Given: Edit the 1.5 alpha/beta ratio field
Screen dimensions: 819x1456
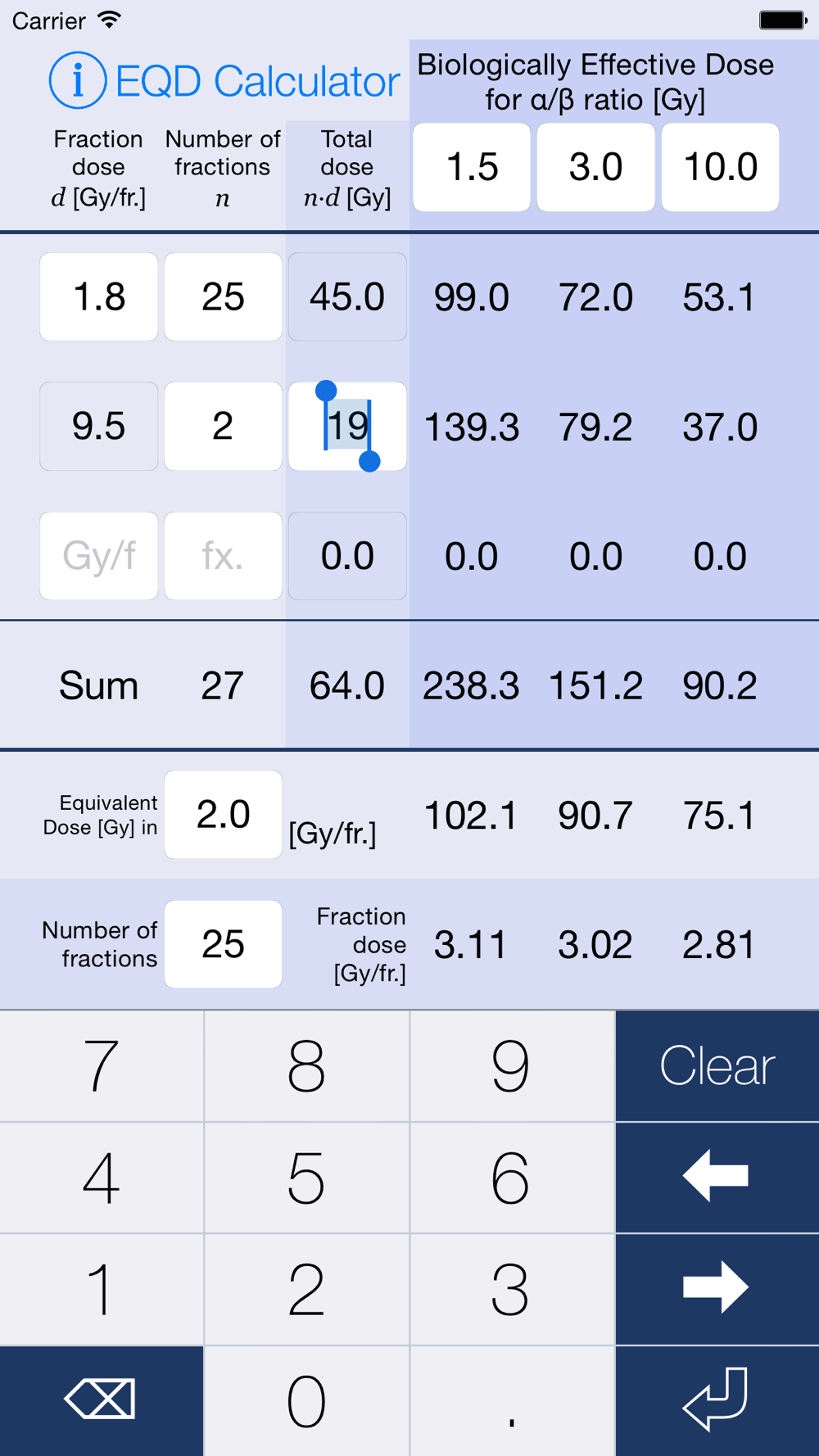Looking at the screenshot, I should tap(472, 167).
